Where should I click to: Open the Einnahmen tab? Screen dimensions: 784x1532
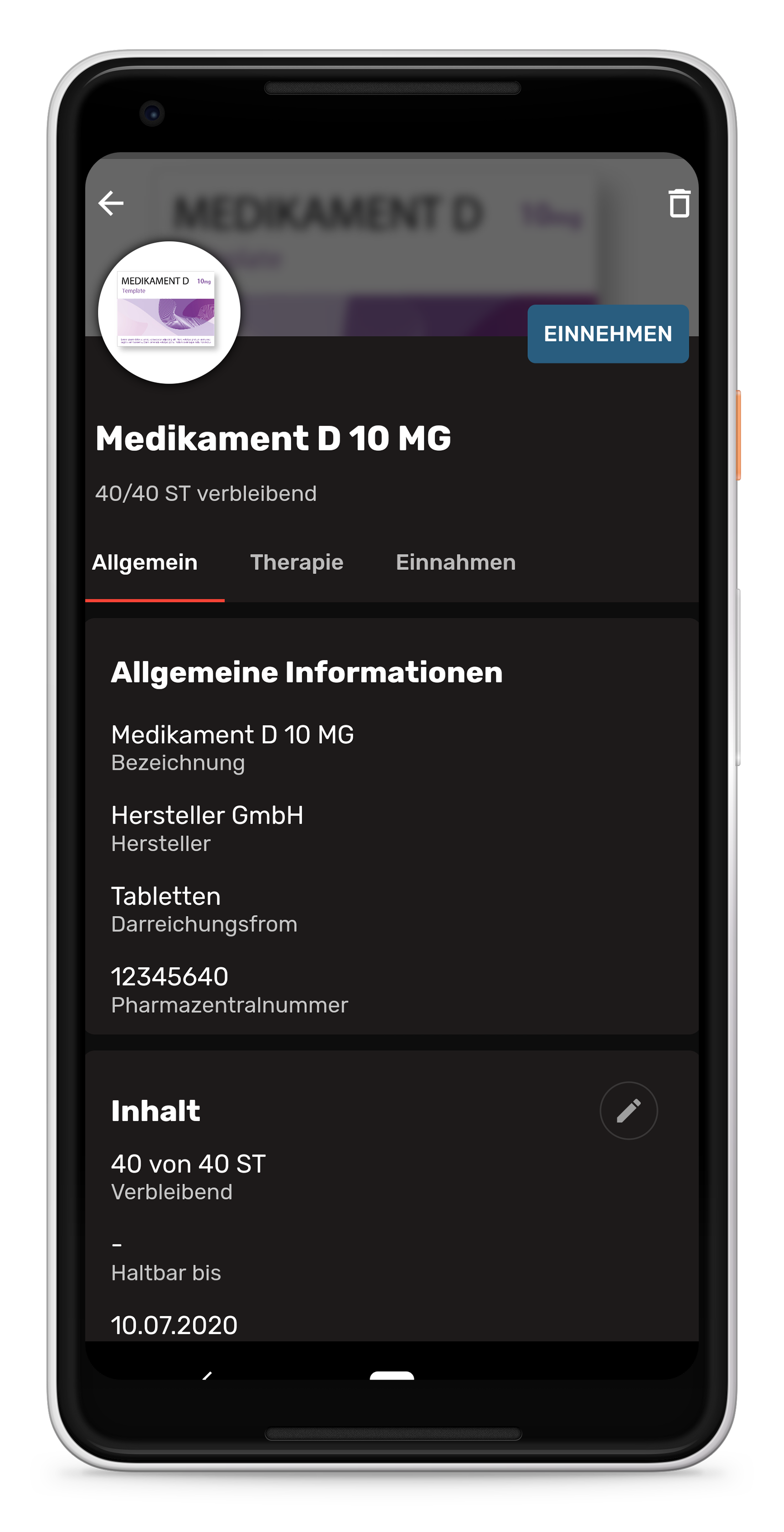(455, 562)
